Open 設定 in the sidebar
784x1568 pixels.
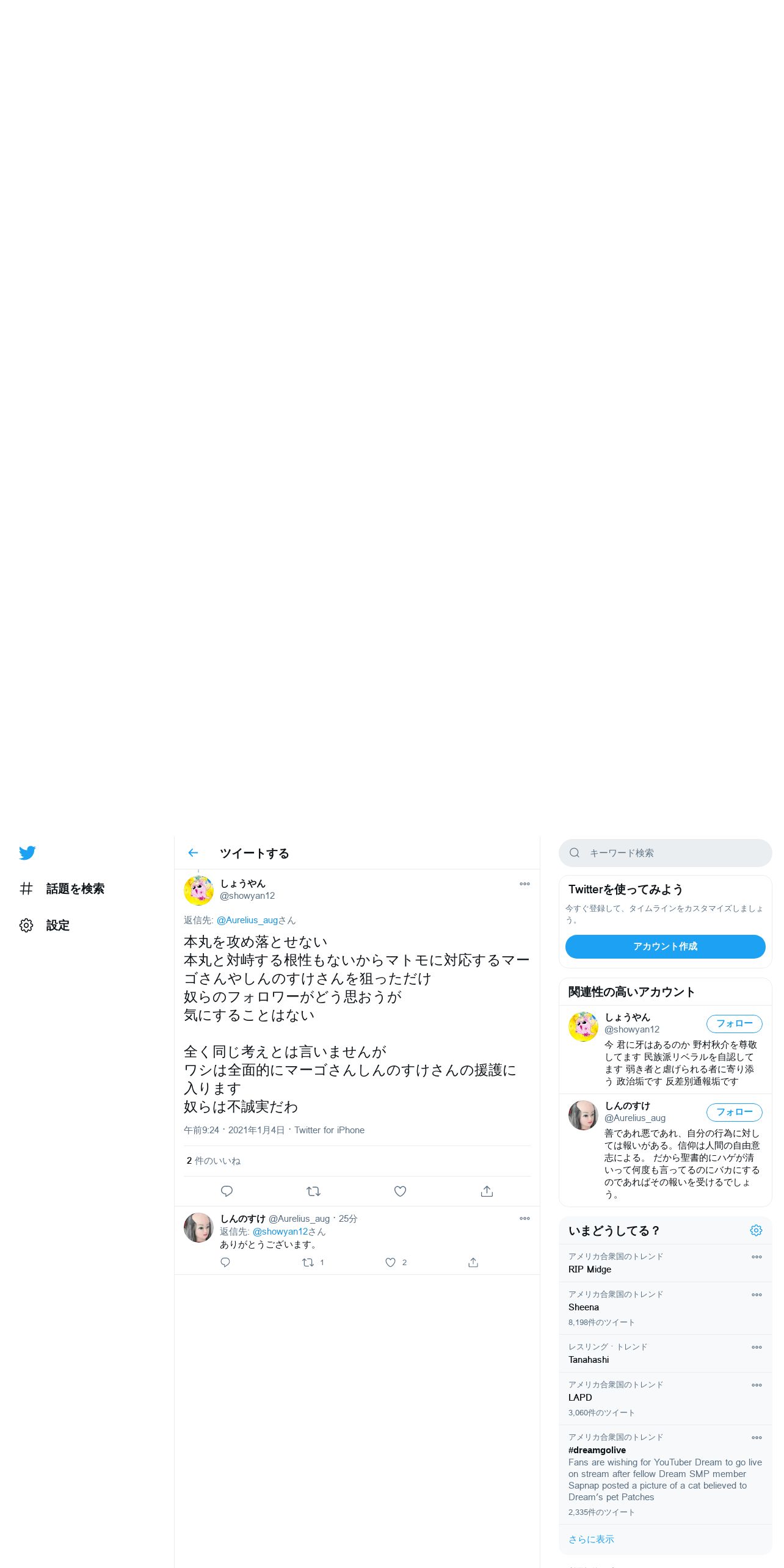pyautogui.click(x=45, y=925)
